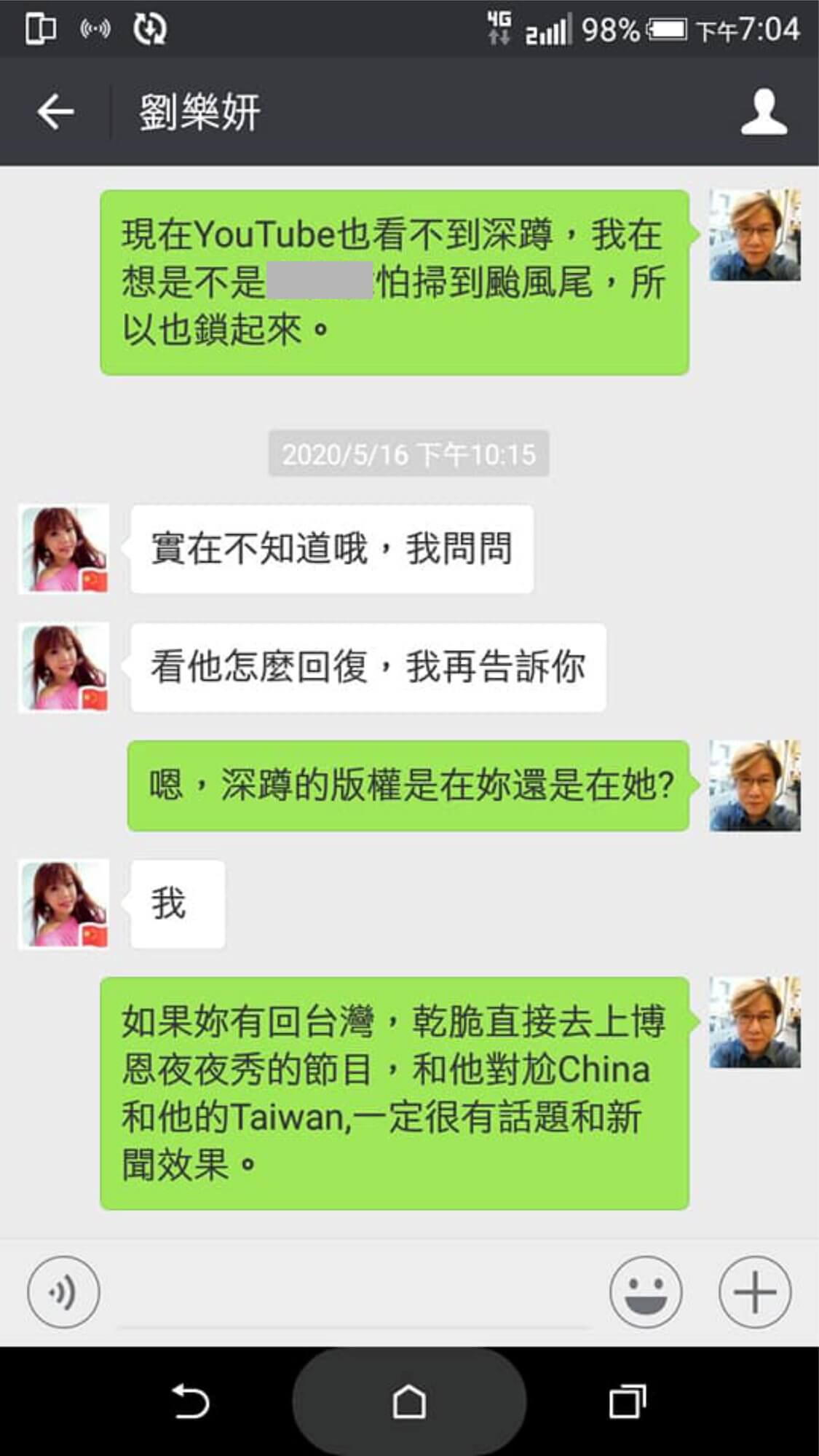Go back from the chat with 劉樂妍
This screenshot has width=819, height=1456.
[55, 112]
